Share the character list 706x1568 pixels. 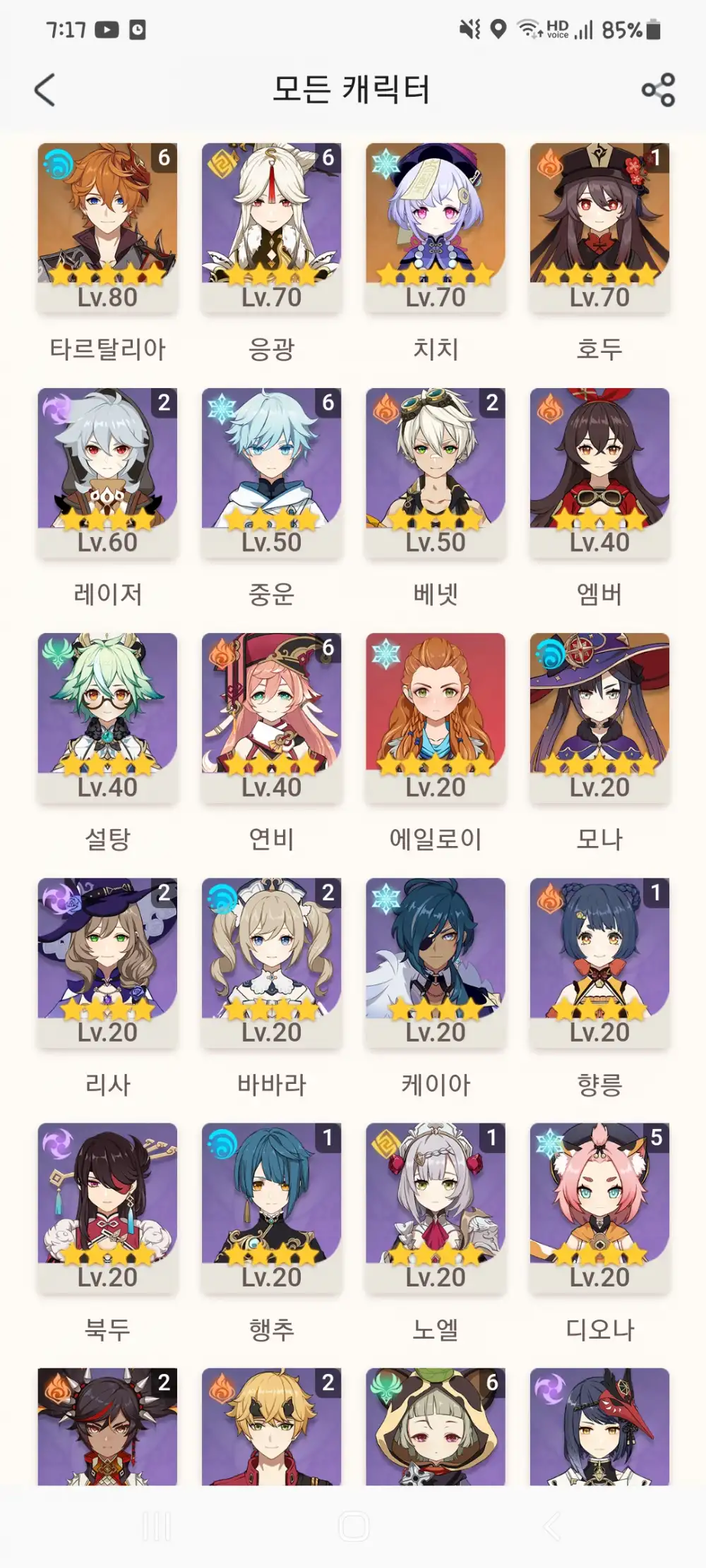(x=658, y=90)
